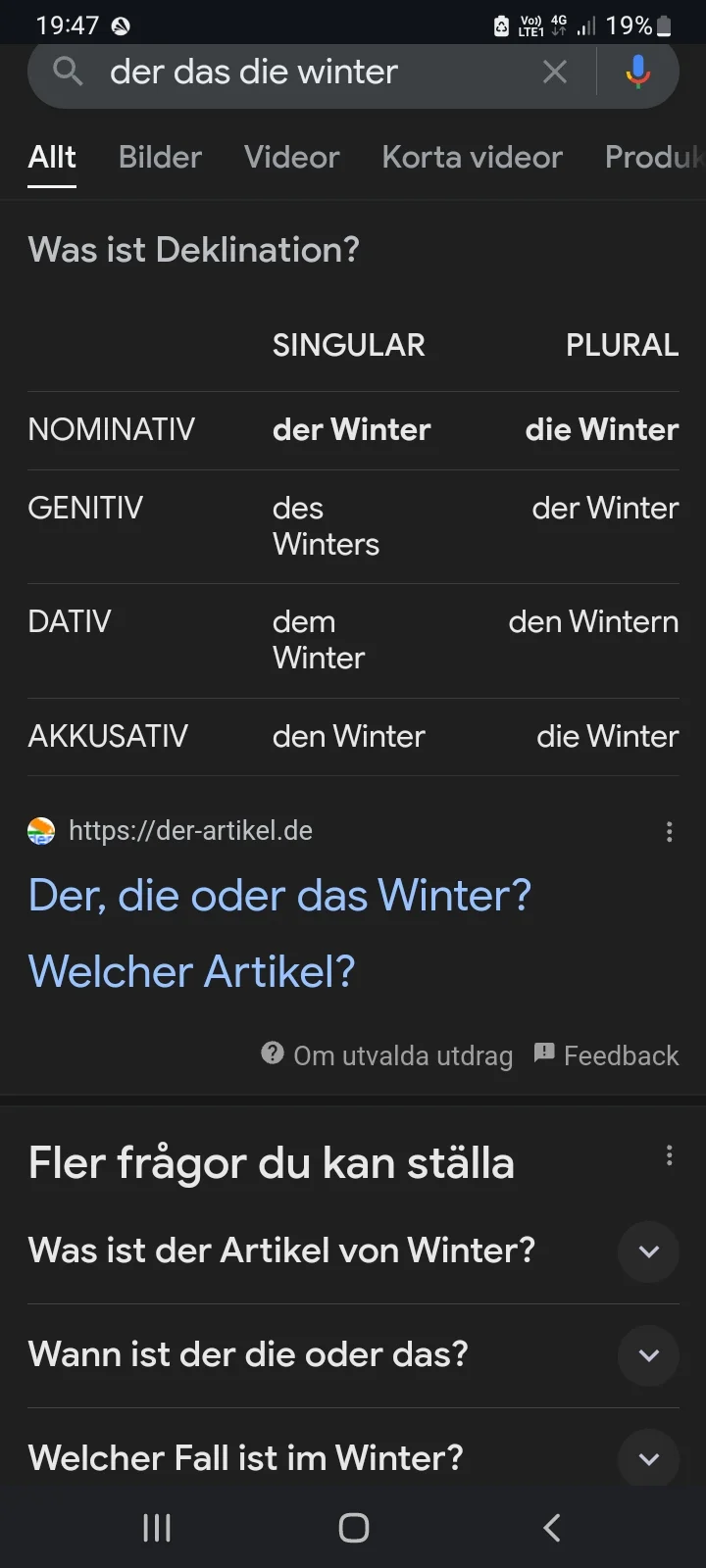
Task: Tap the question mark icon beside Om utvalda utdrag
Action: (x=272, y=1053)
